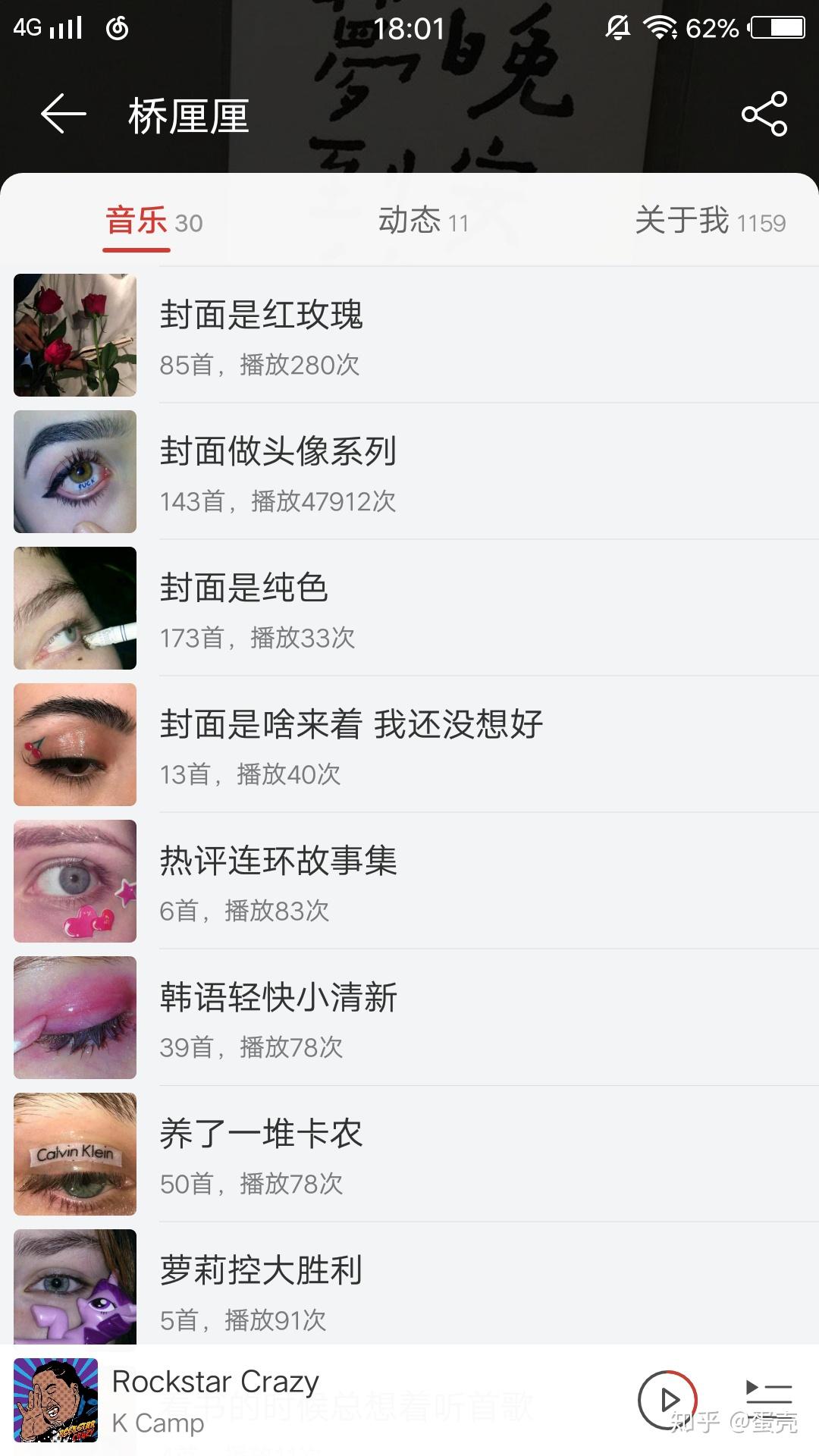Switch to the 动态 tab
Image resolution: width=819 pixels, height=1456 pixels.
pyautogui.click(x=423, y=221)
